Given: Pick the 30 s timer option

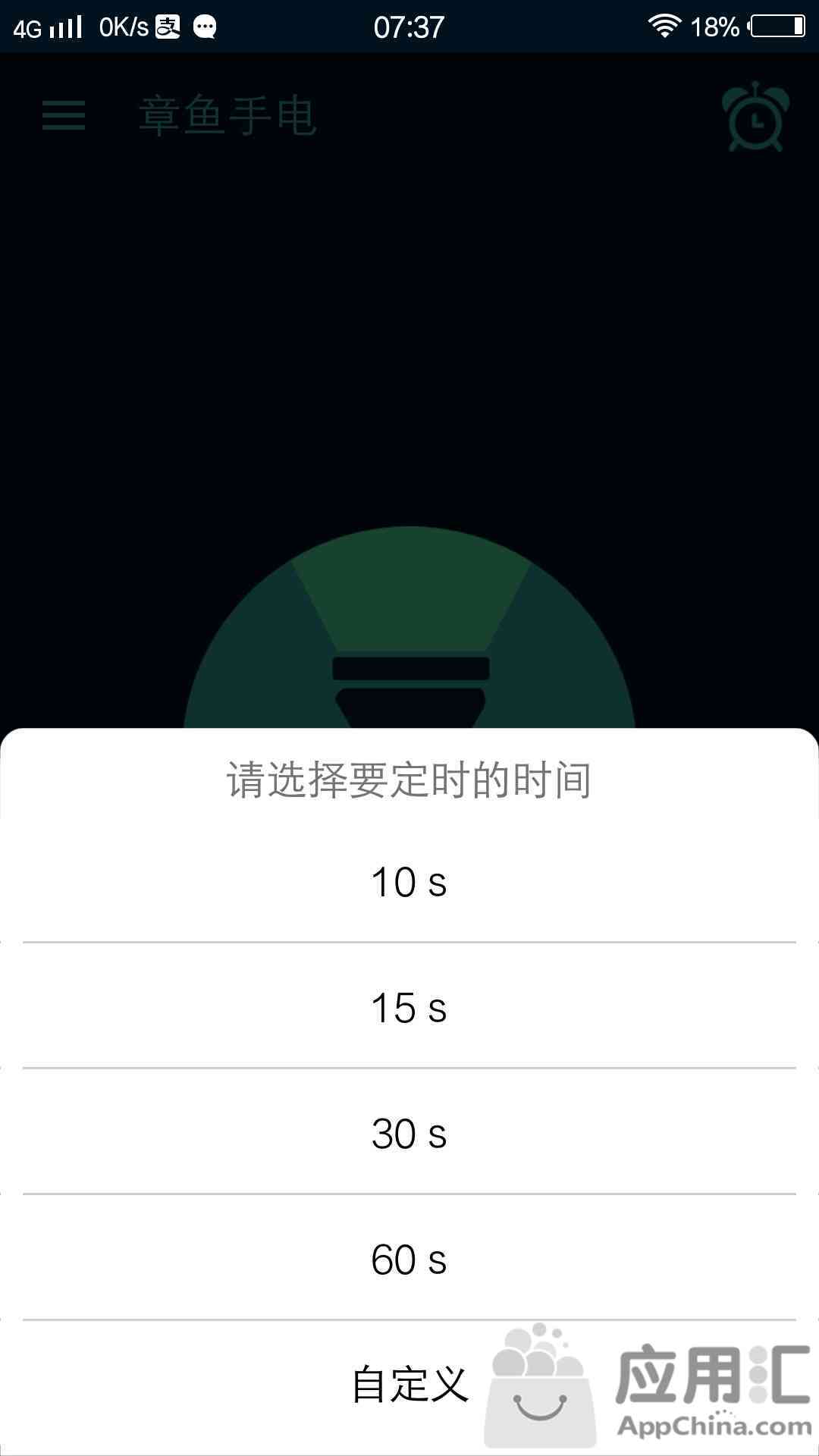Looking at the screenshot, I should click(409, 1131).
